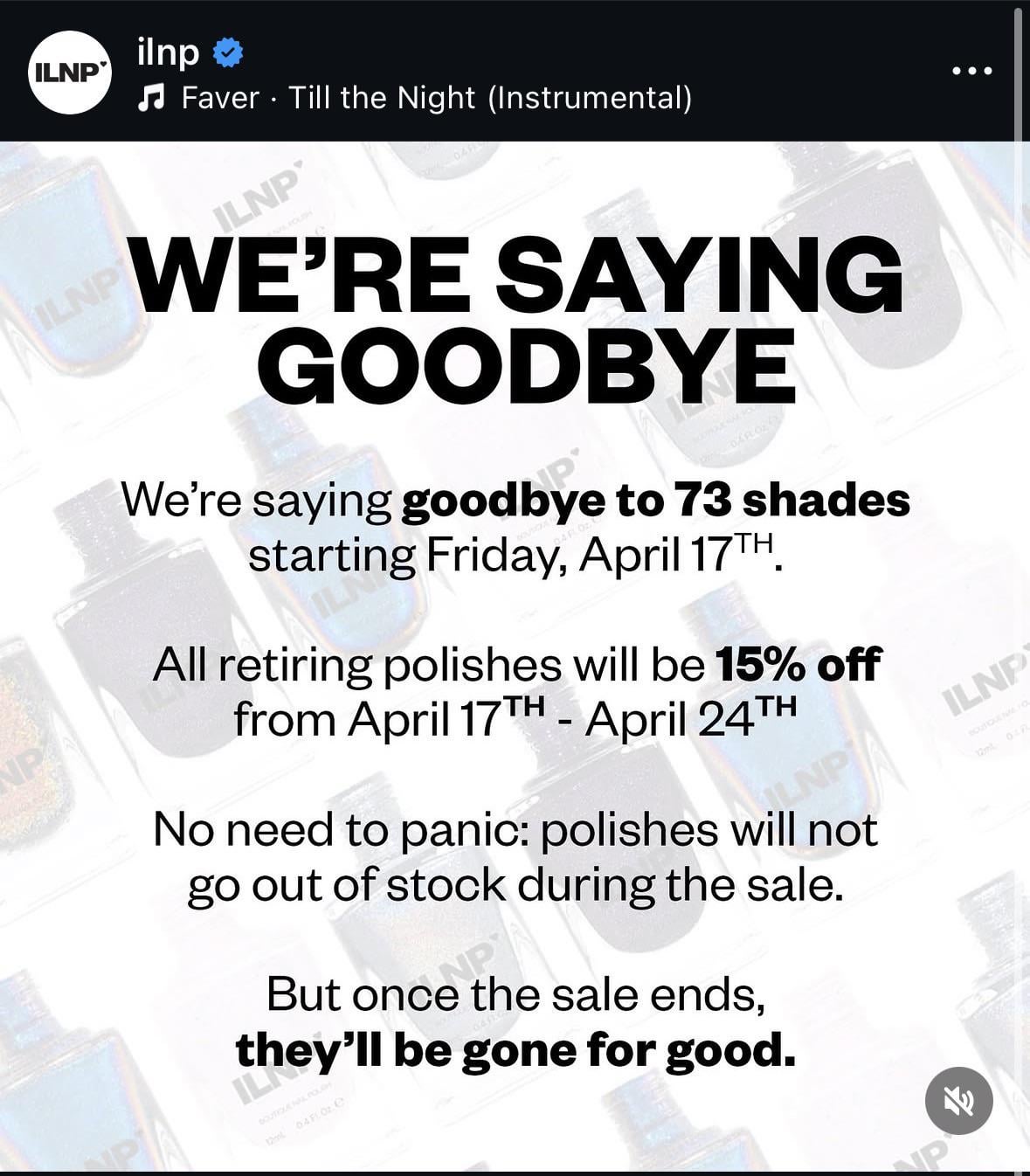Viewport: 1030px width, 1176px height.
Task: Open audio Faver Till the Night
Action: pyautogui.click(x=435, y=98)
